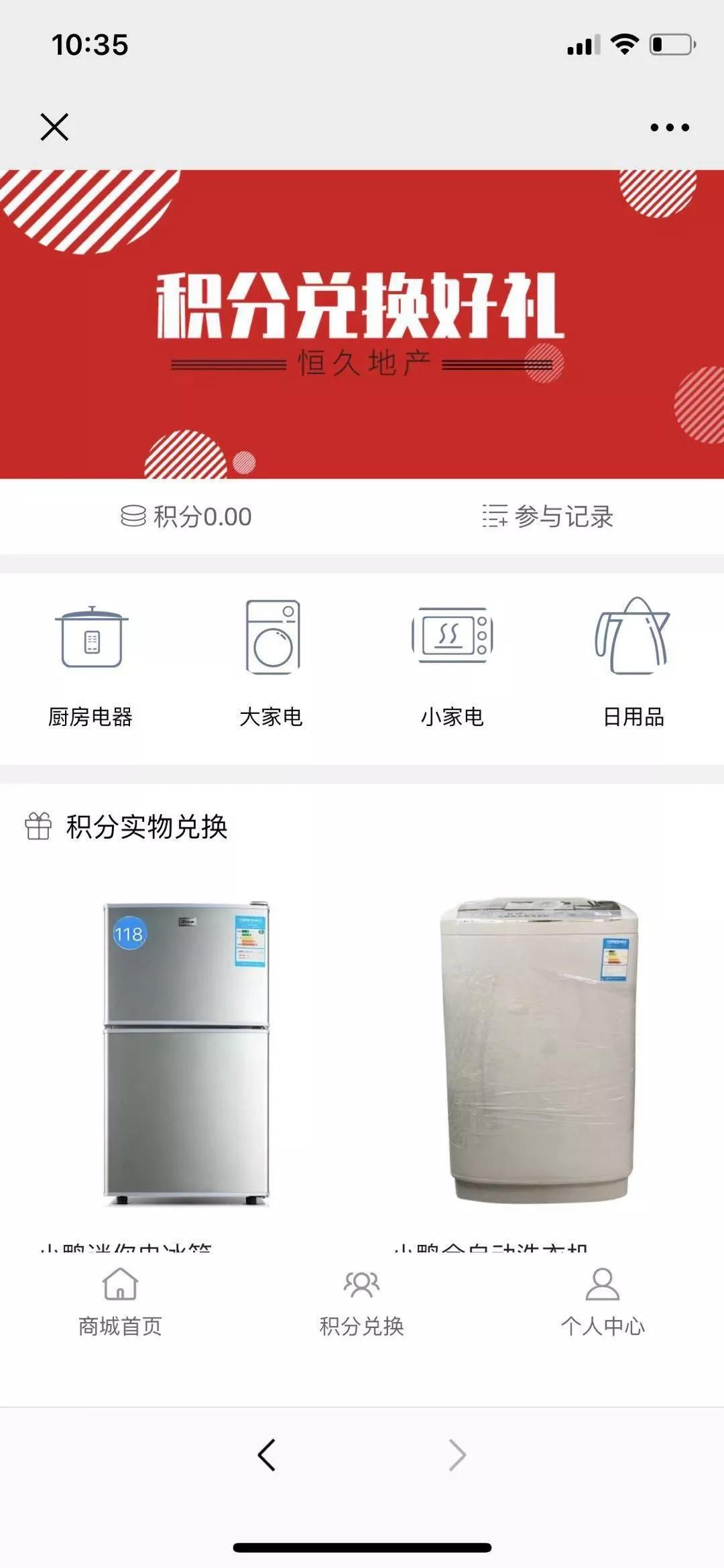Screen dimensions: 724x1568
Task: Open 参与记录 participation records
Action: [548, 516]
